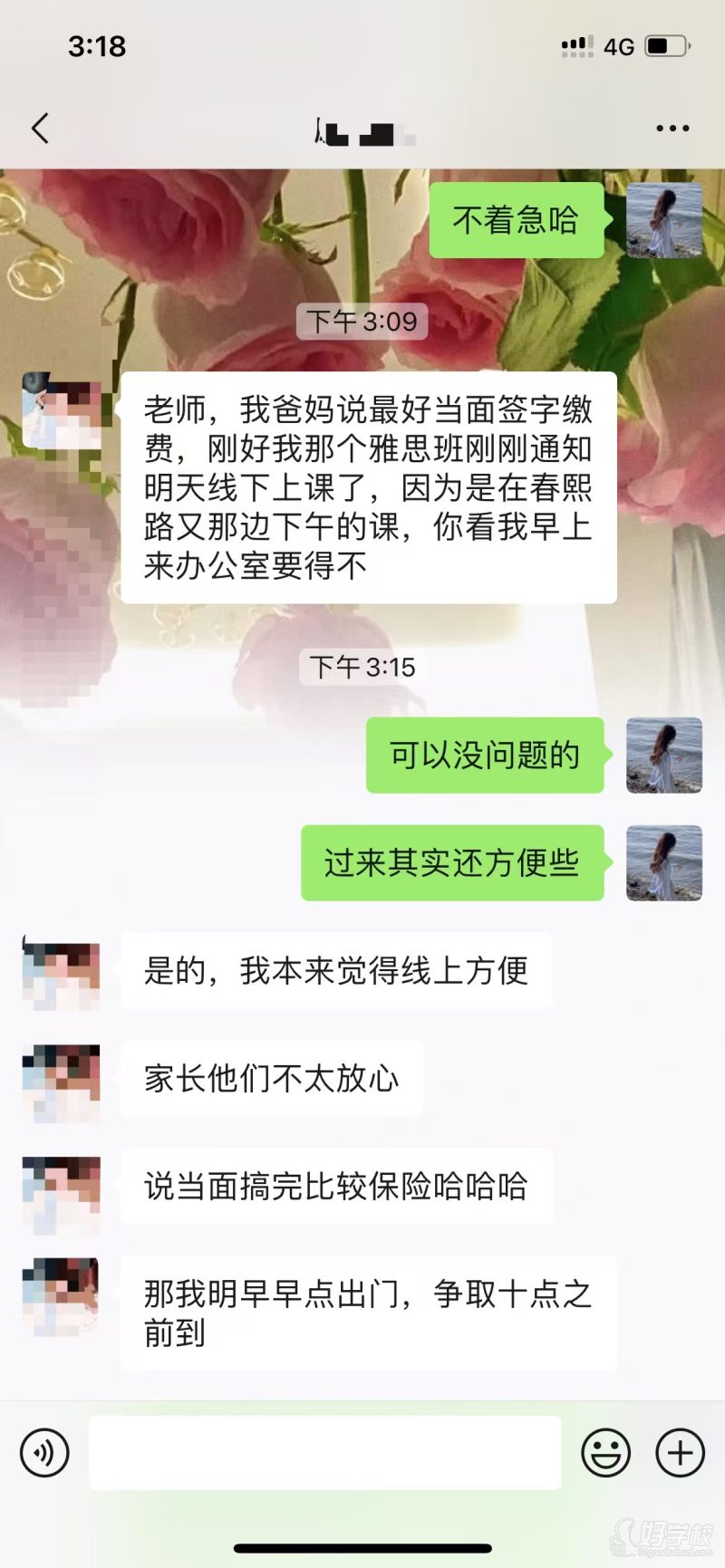Go back to the chat list
The image size is (725, 1568).
pyautogui.click(x=40, y=129)
